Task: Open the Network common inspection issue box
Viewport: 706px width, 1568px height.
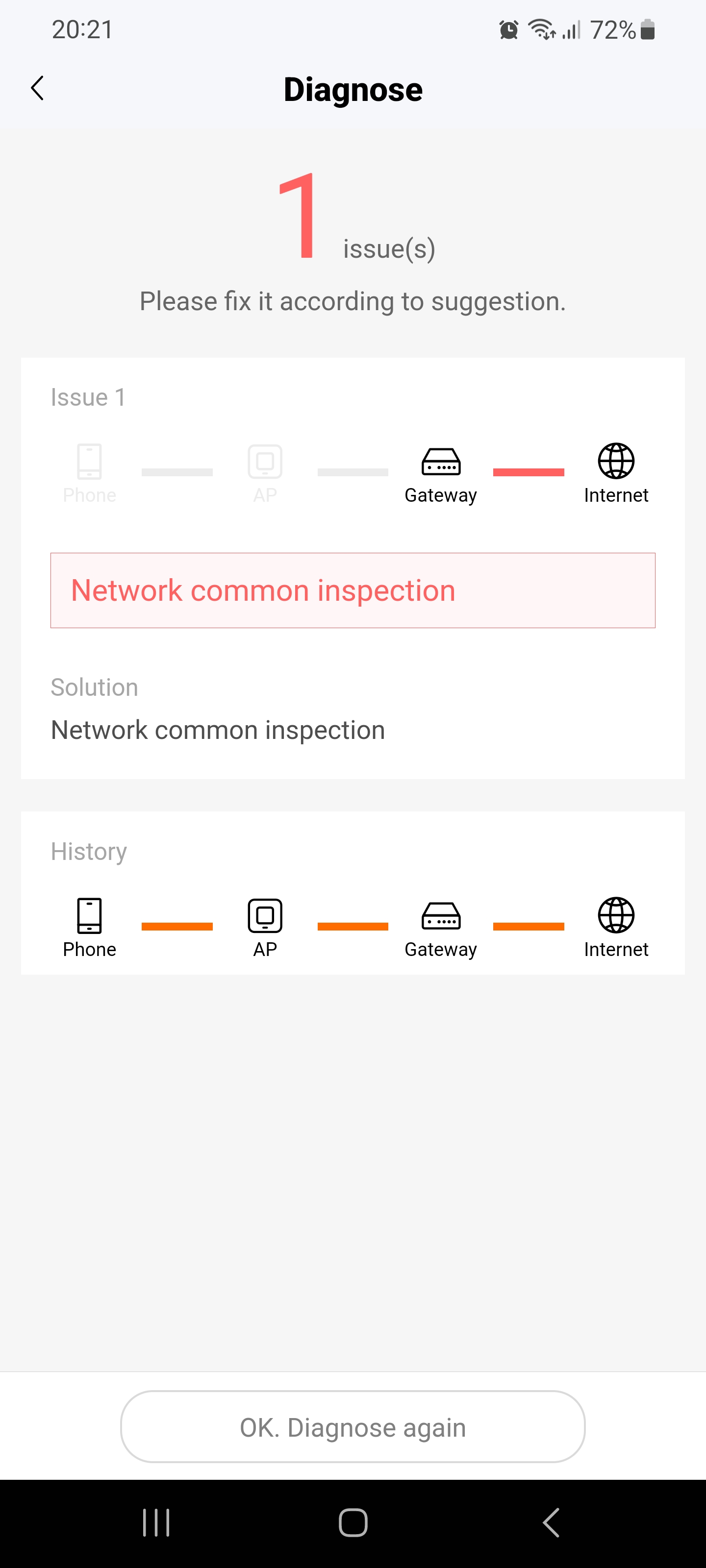Action: [x=353, y=590]
